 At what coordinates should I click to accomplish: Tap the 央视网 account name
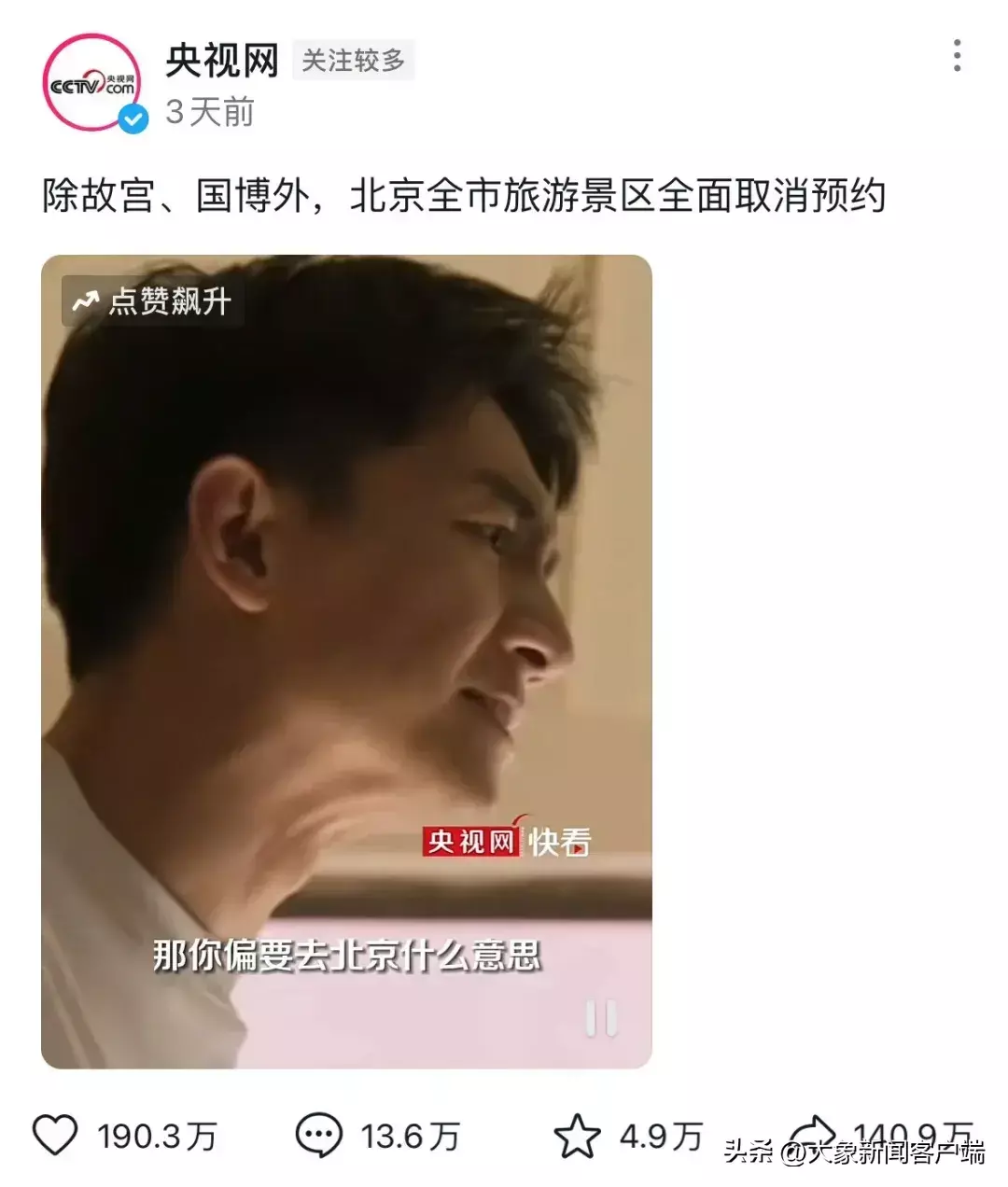click(222, 61)
